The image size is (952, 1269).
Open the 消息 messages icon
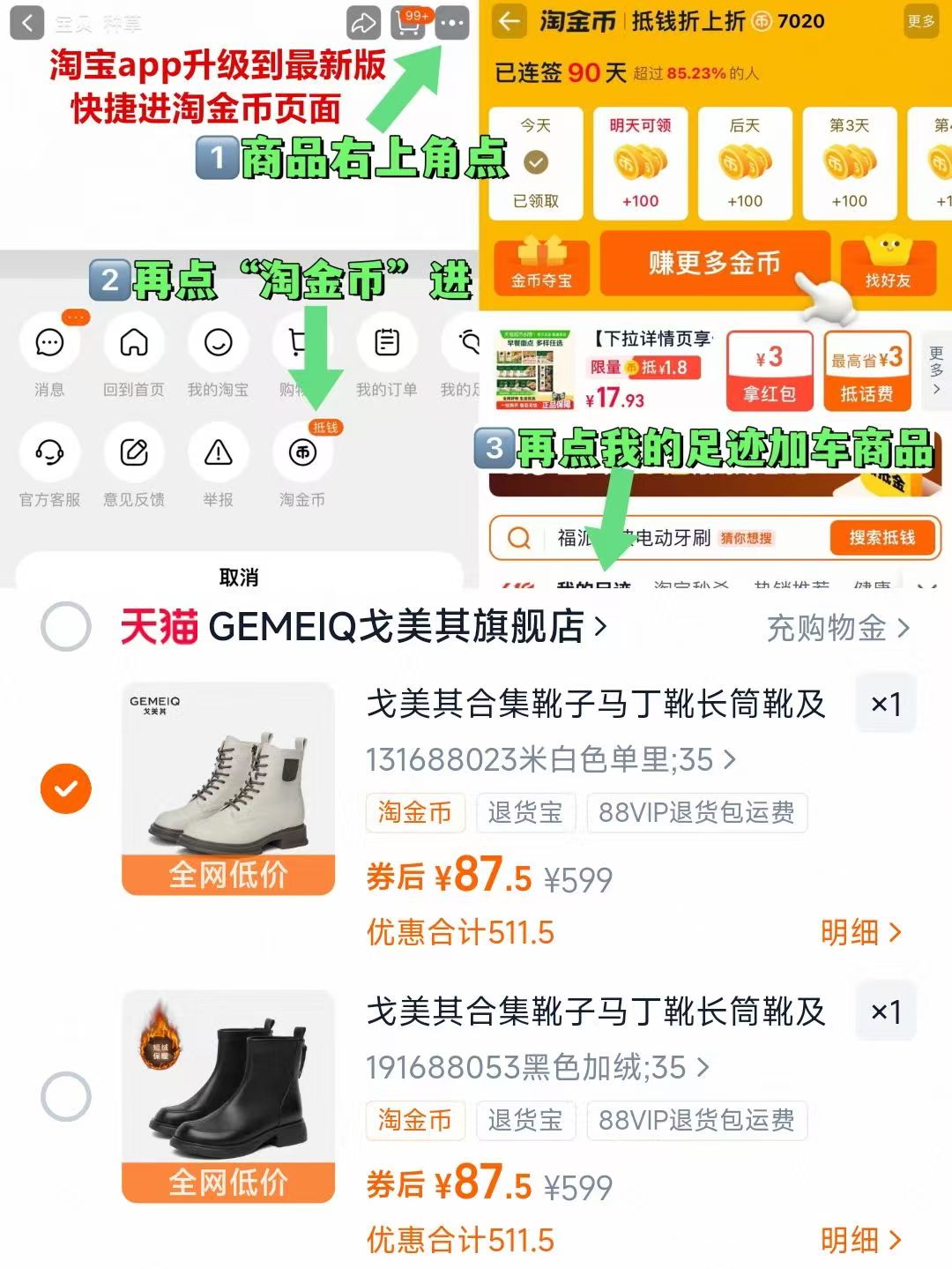pyautogui.click(x=50, y=346)
